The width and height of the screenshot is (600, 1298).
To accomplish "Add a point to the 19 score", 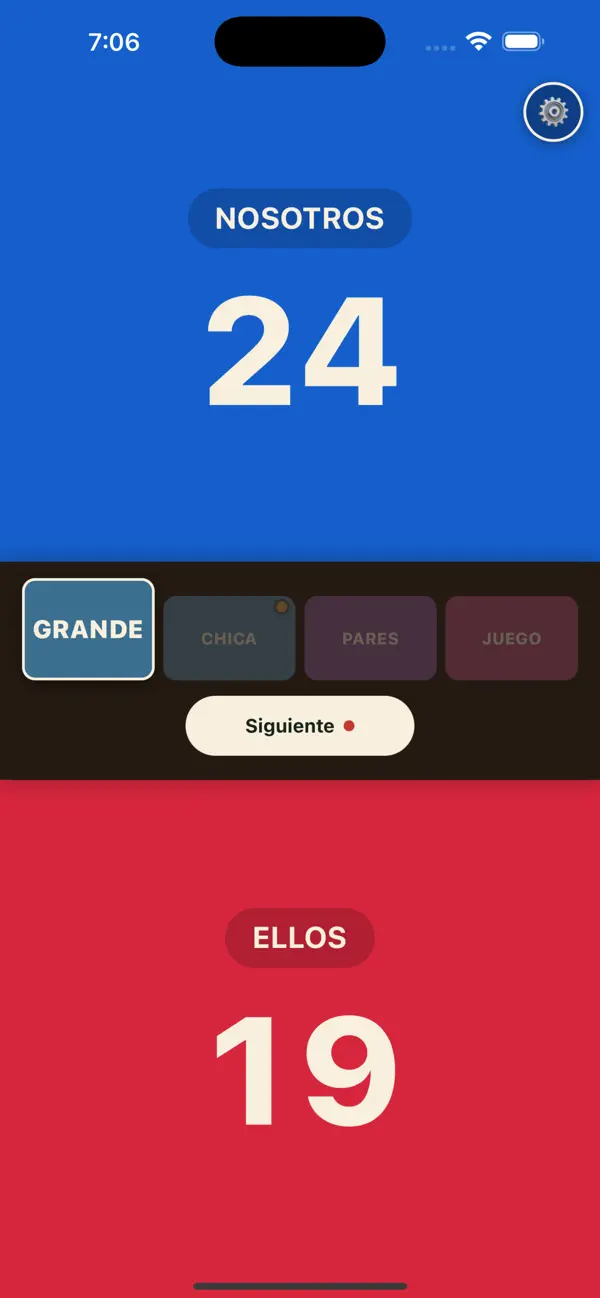I will (x=304, y=1071).
